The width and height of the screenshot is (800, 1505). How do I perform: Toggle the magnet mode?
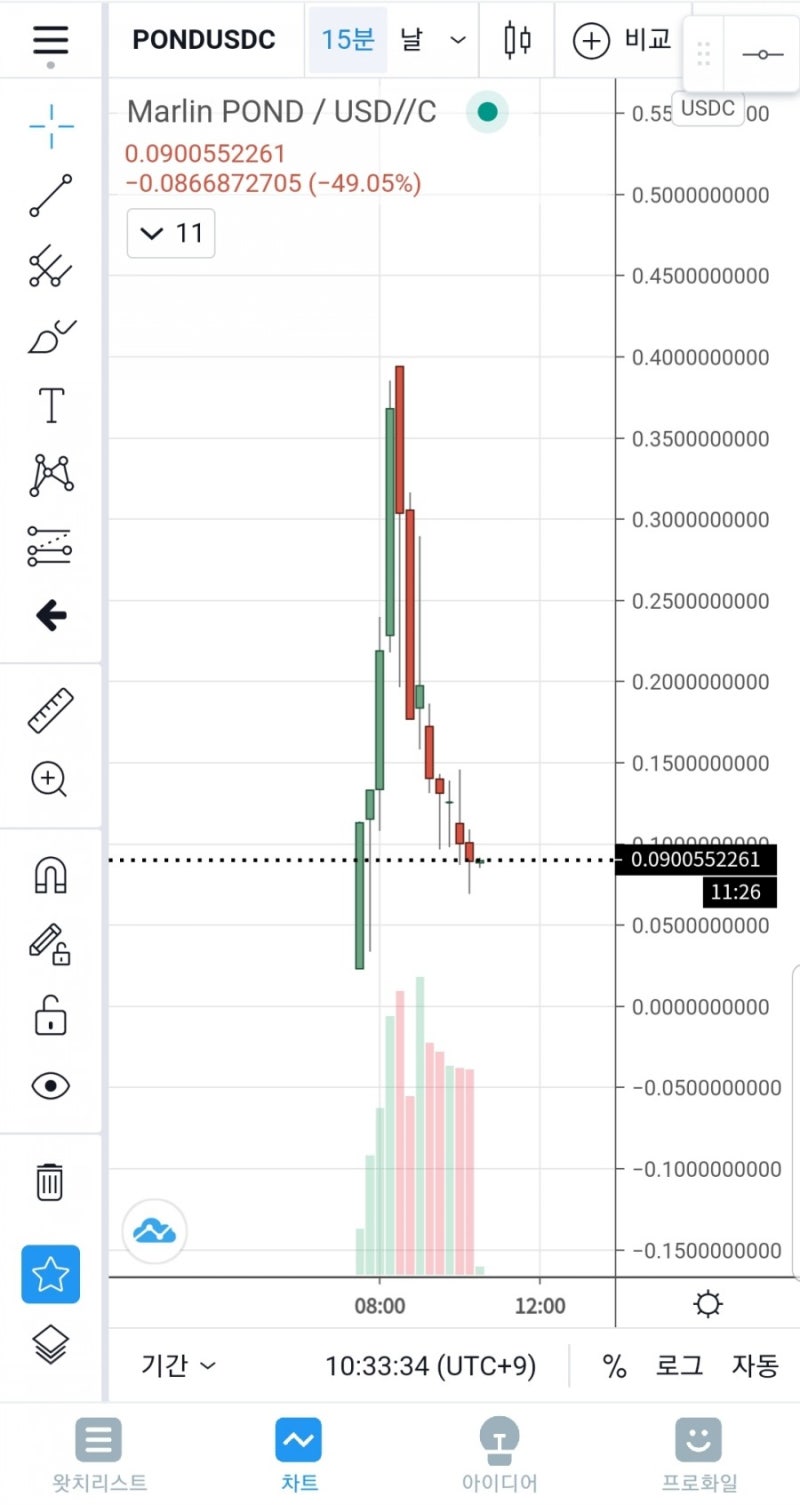(50, 875)
